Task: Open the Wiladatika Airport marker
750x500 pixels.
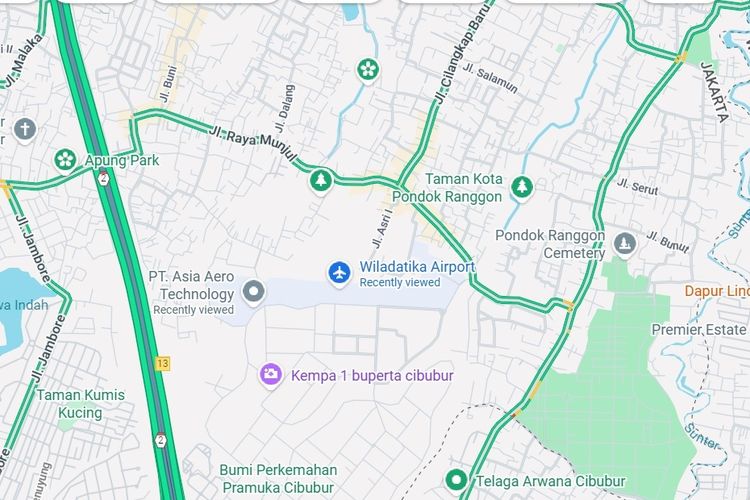Action: 339,272
